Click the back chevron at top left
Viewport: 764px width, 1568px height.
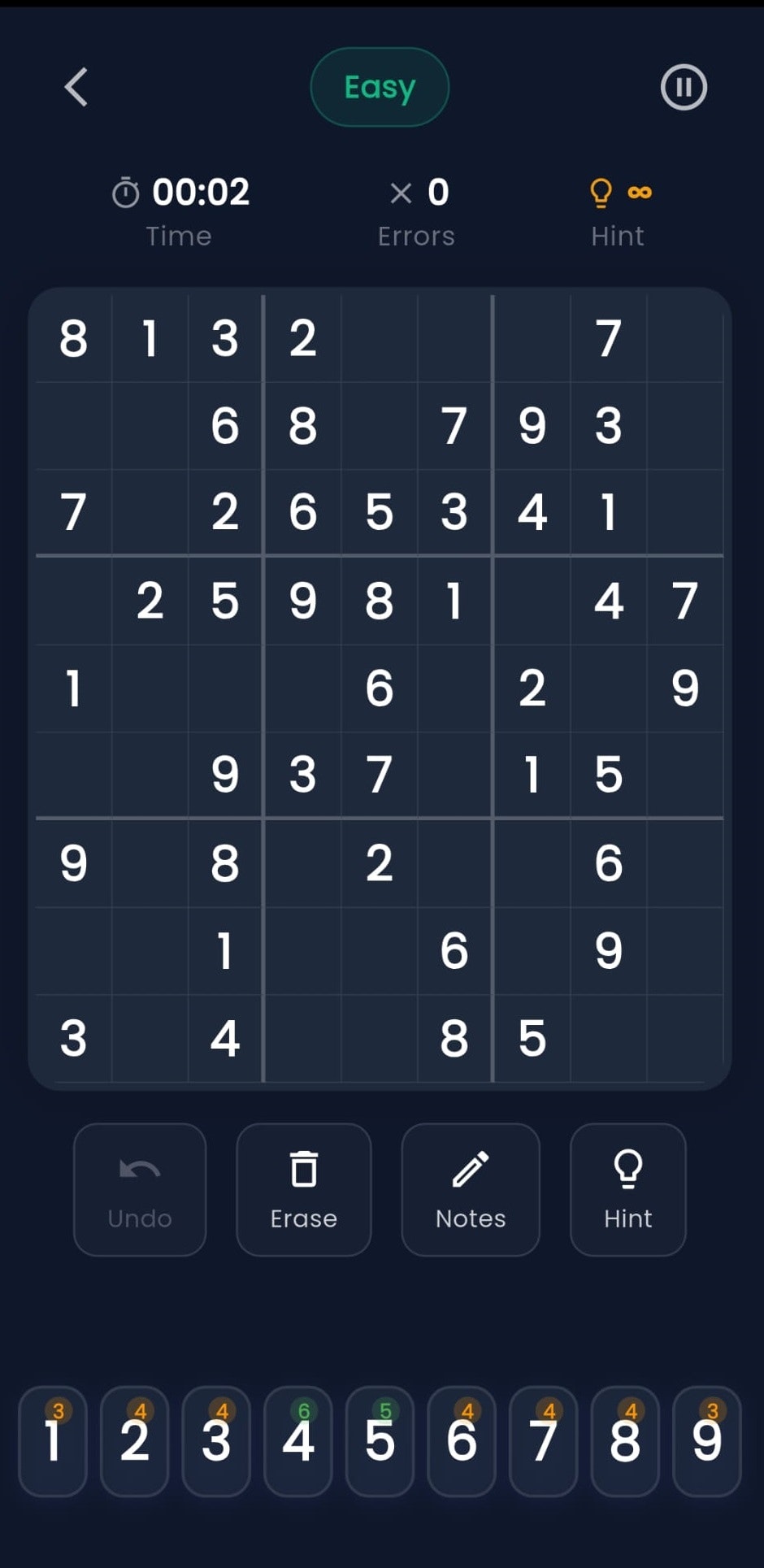pos(75,87)
